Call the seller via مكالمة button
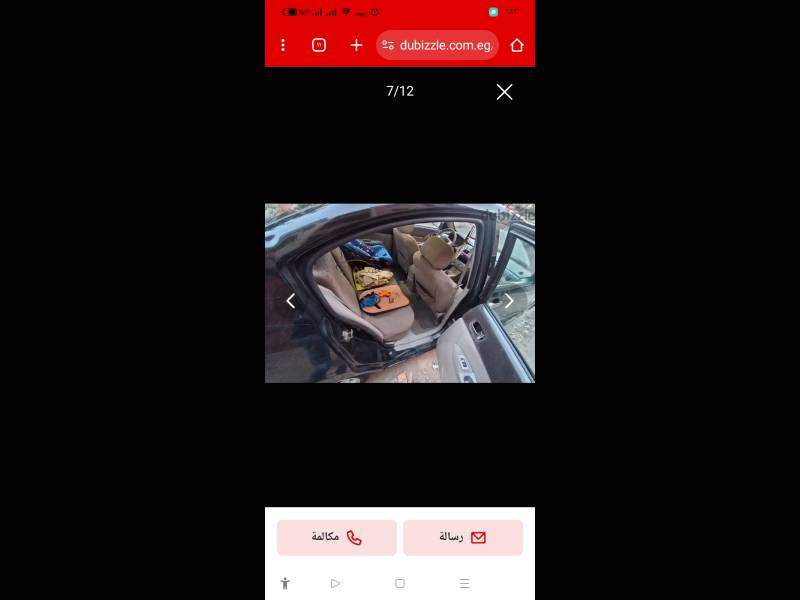 [337, 537]
